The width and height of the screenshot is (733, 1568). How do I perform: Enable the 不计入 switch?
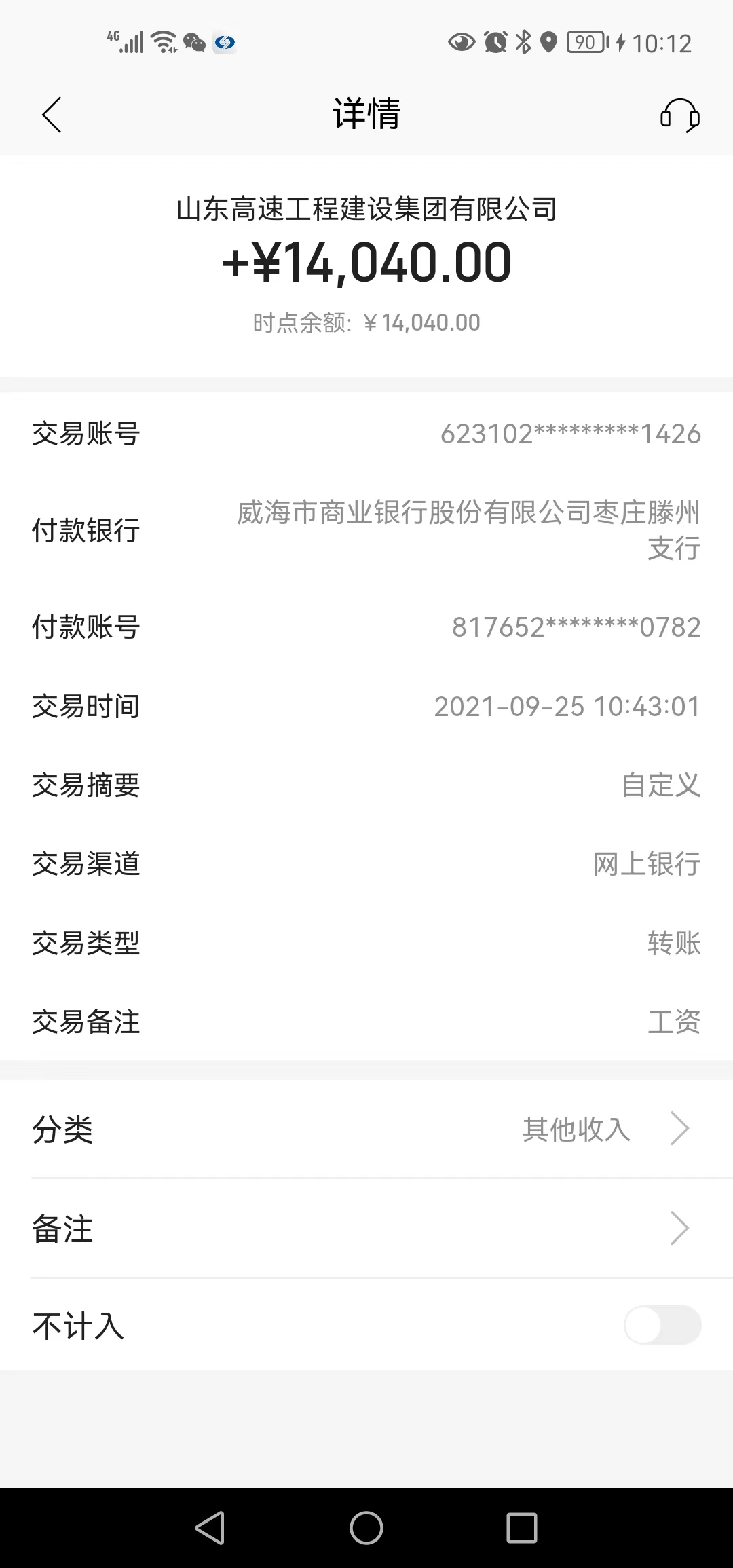pyautogui.click(x=662, y=1324)
